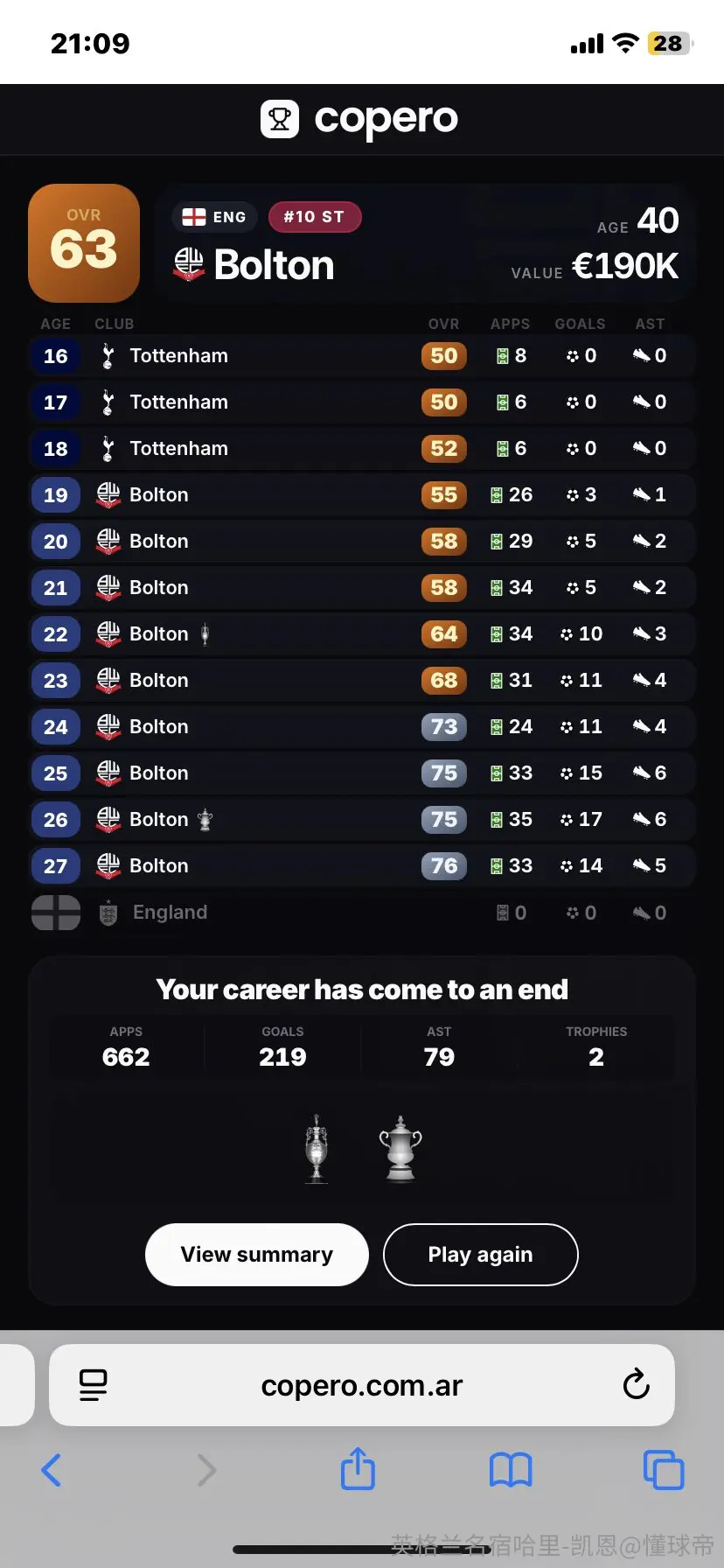Start over with Play again

pyautogui.click(x=481, y=1255)
